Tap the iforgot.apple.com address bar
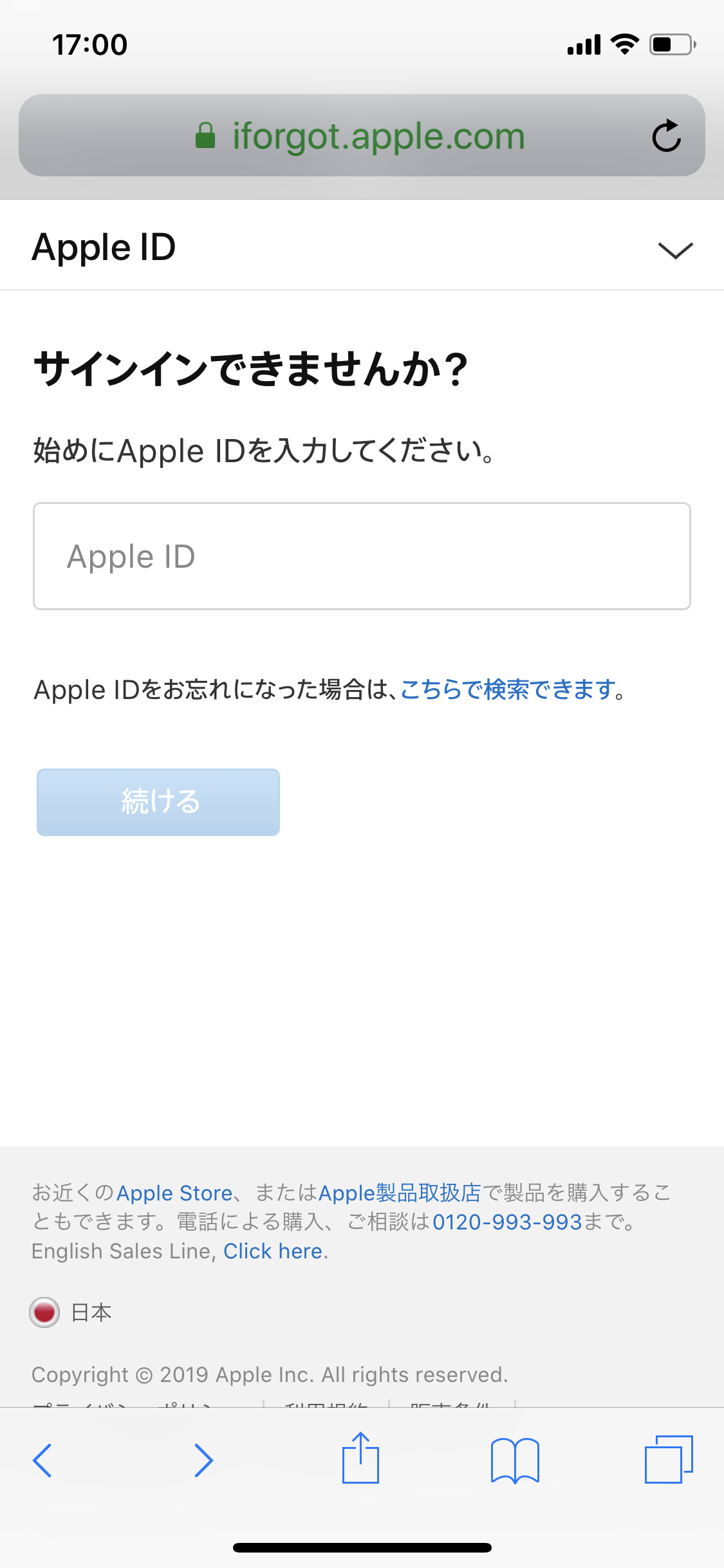 [x=360, y=136]
